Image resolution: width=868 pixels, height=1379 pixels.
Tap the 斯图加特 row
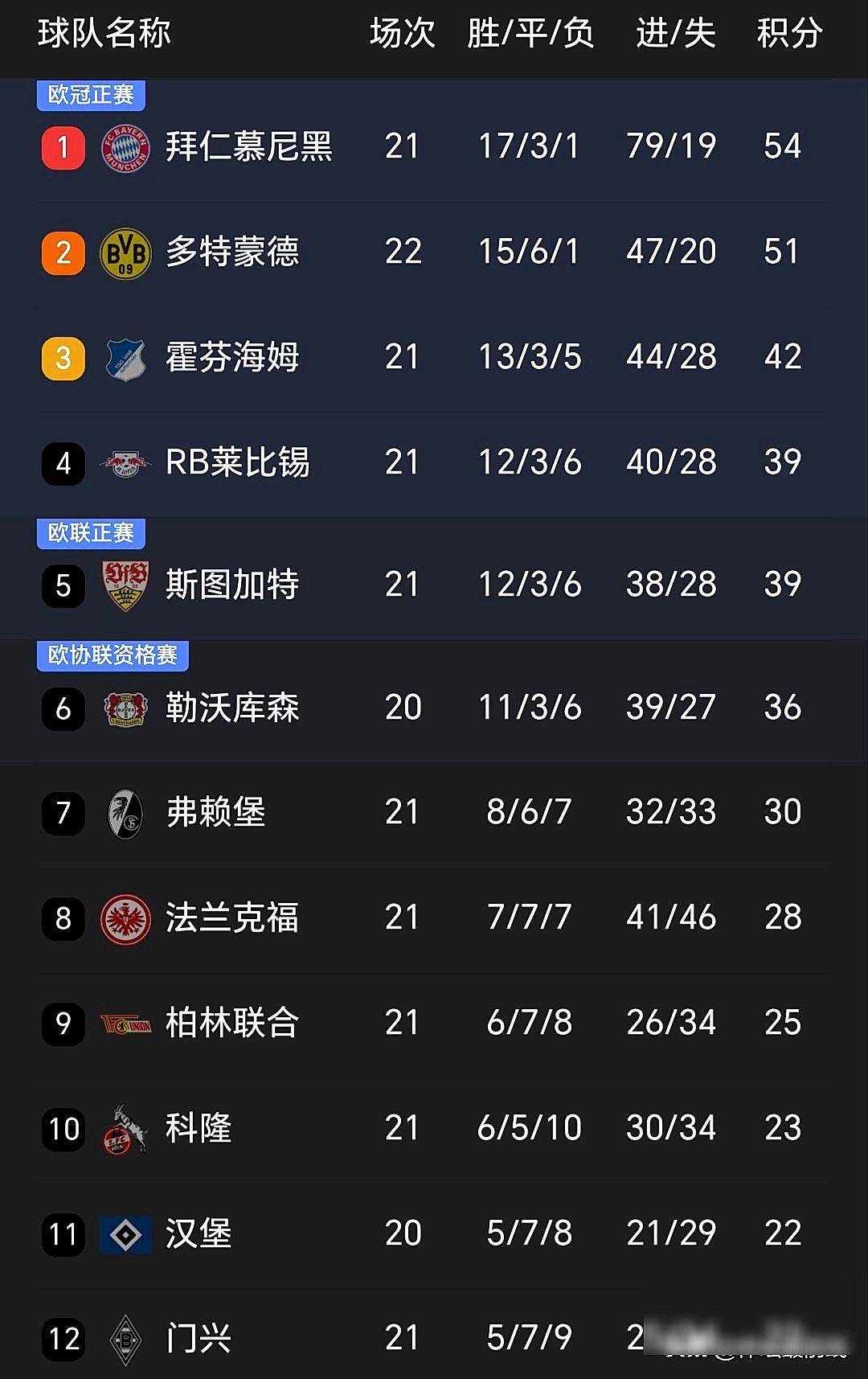point(232,585)
